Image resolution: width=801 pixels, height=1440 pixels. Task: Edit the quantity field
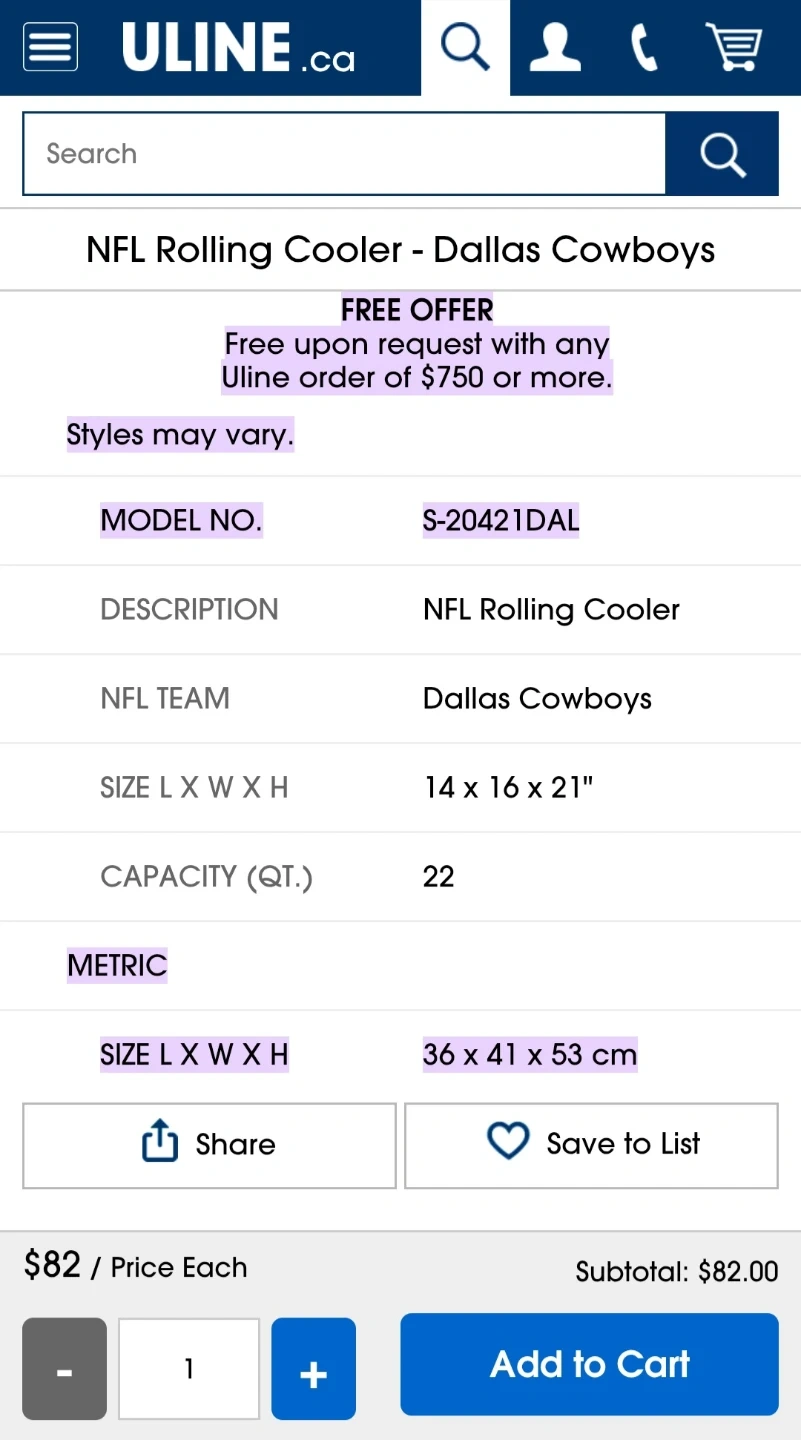(x=189, y=1369)
